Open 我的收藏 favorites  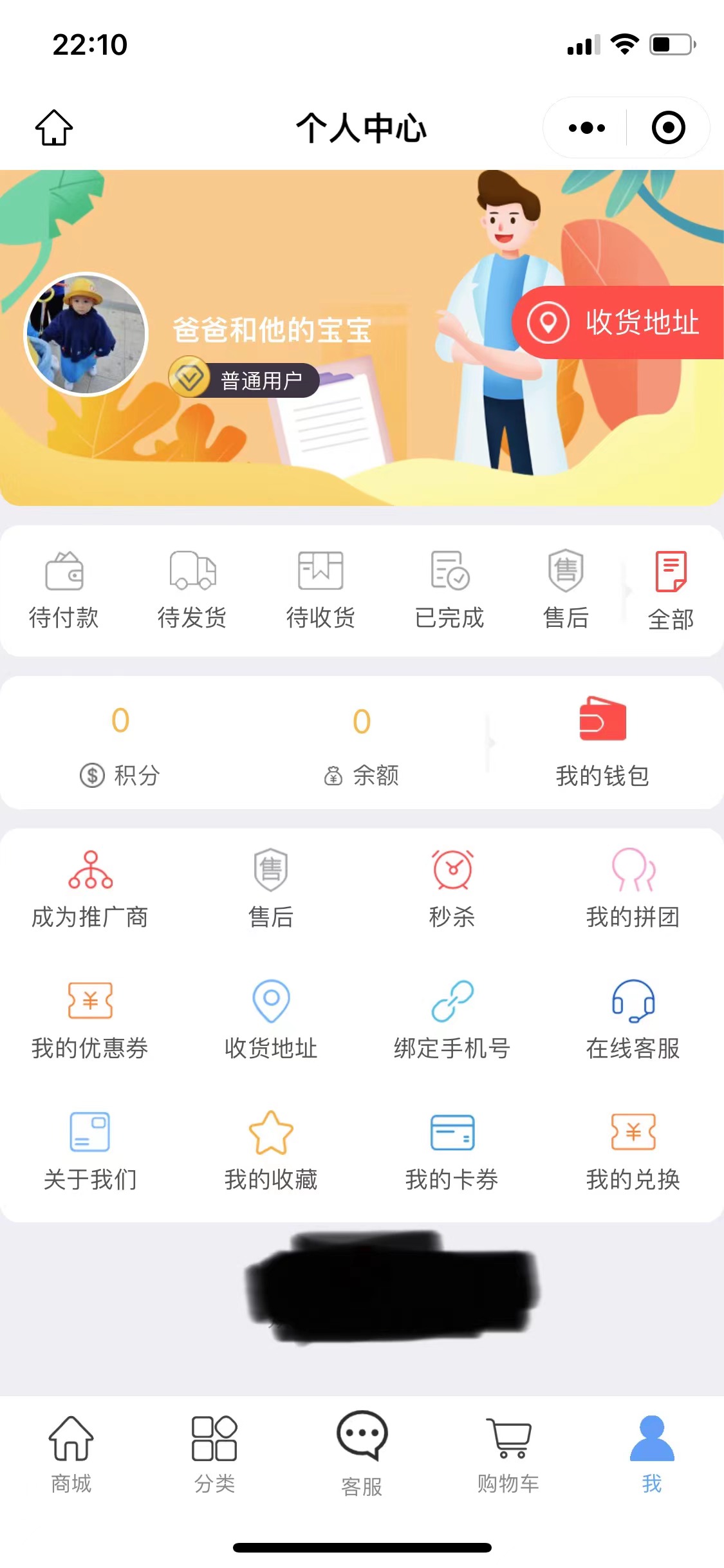coord(271,1152)
